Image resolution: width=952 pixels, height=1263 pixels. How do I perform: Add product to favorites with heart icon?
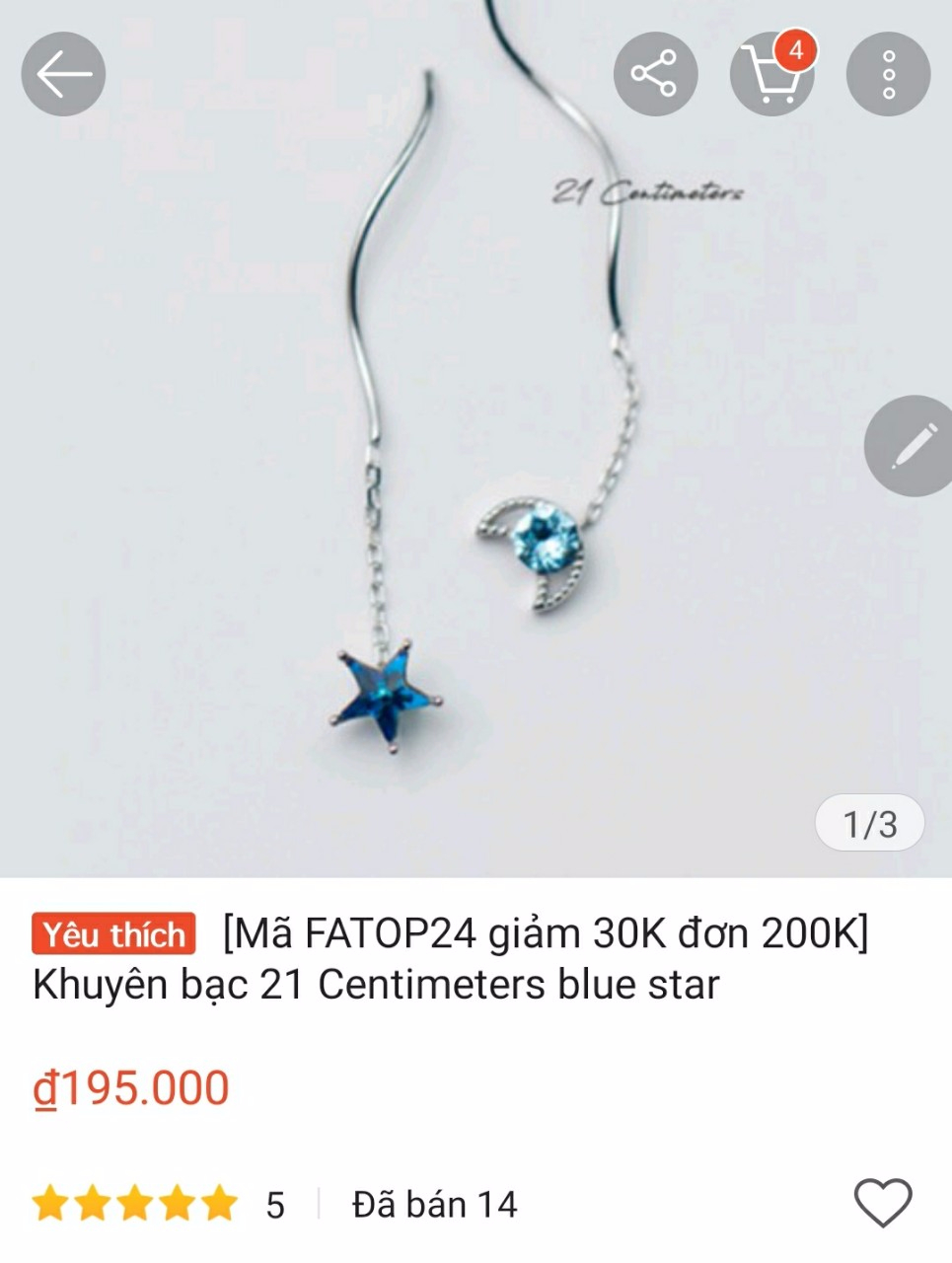(882, 1203)
